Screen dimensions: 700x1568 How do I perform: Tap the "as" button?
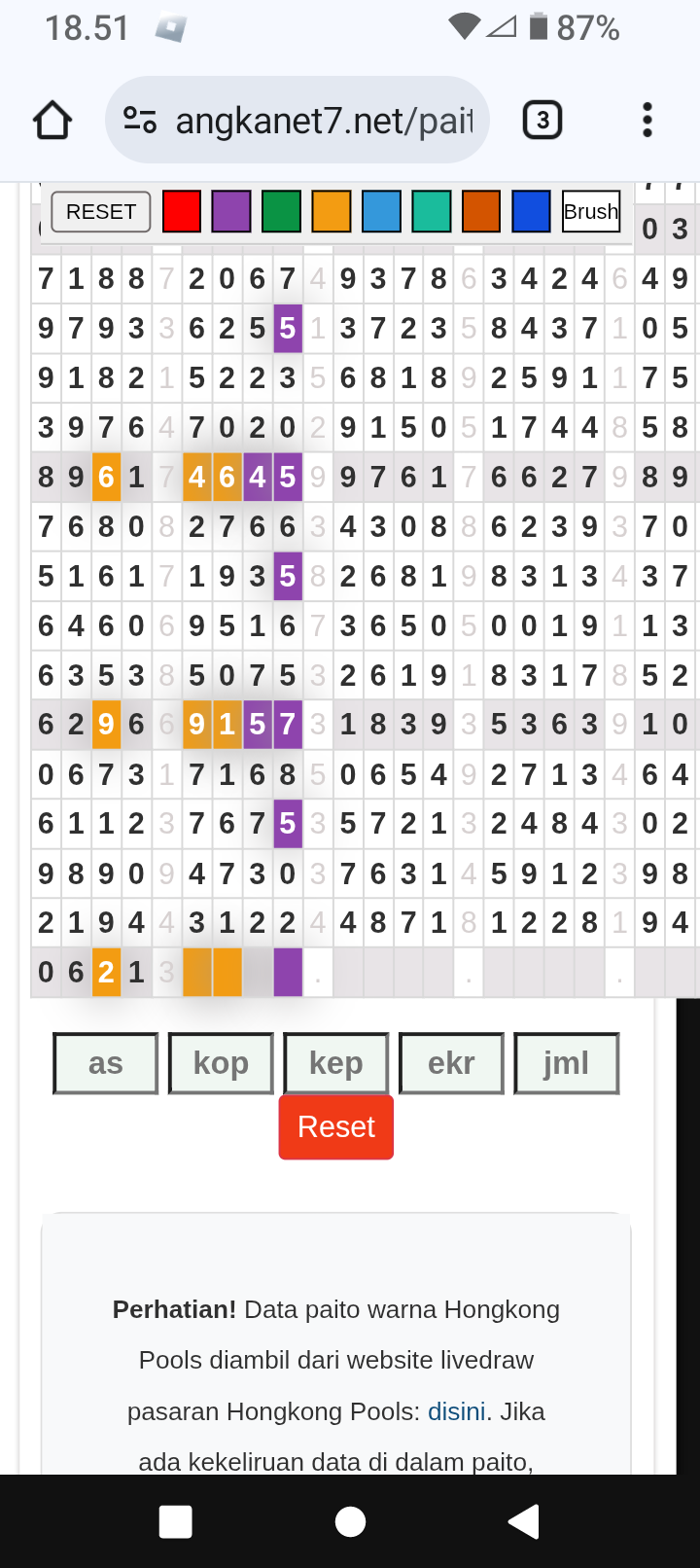click(x=106, y=1063)
